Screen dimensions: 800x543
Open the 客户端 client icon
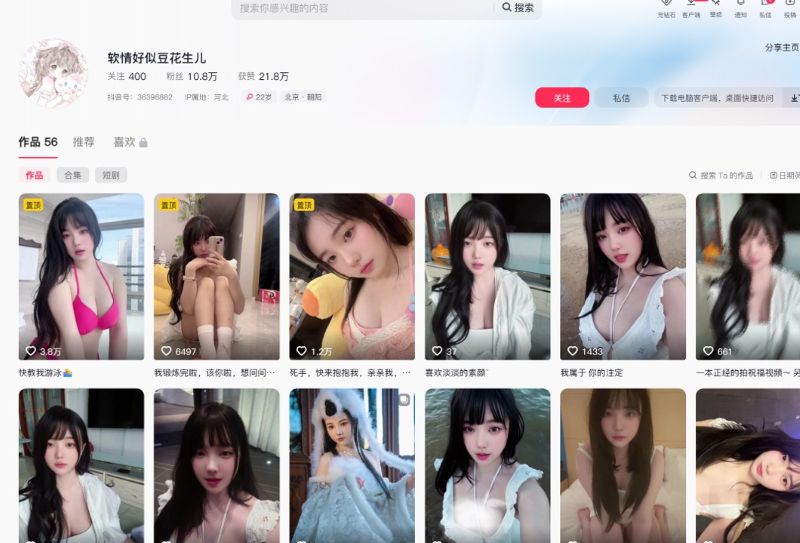pos(691,7)
